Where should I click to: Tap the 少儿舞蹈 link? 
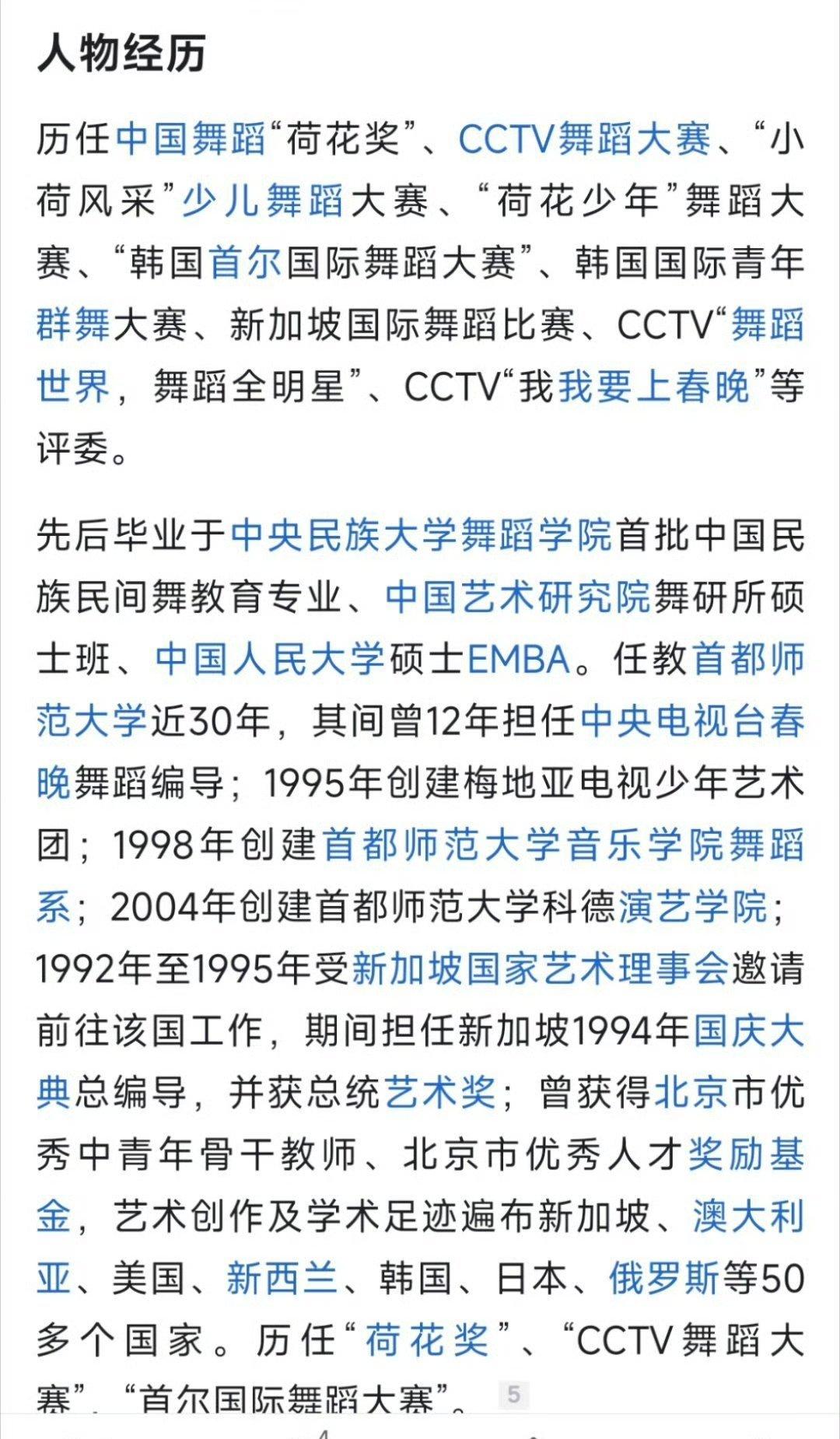263,201
